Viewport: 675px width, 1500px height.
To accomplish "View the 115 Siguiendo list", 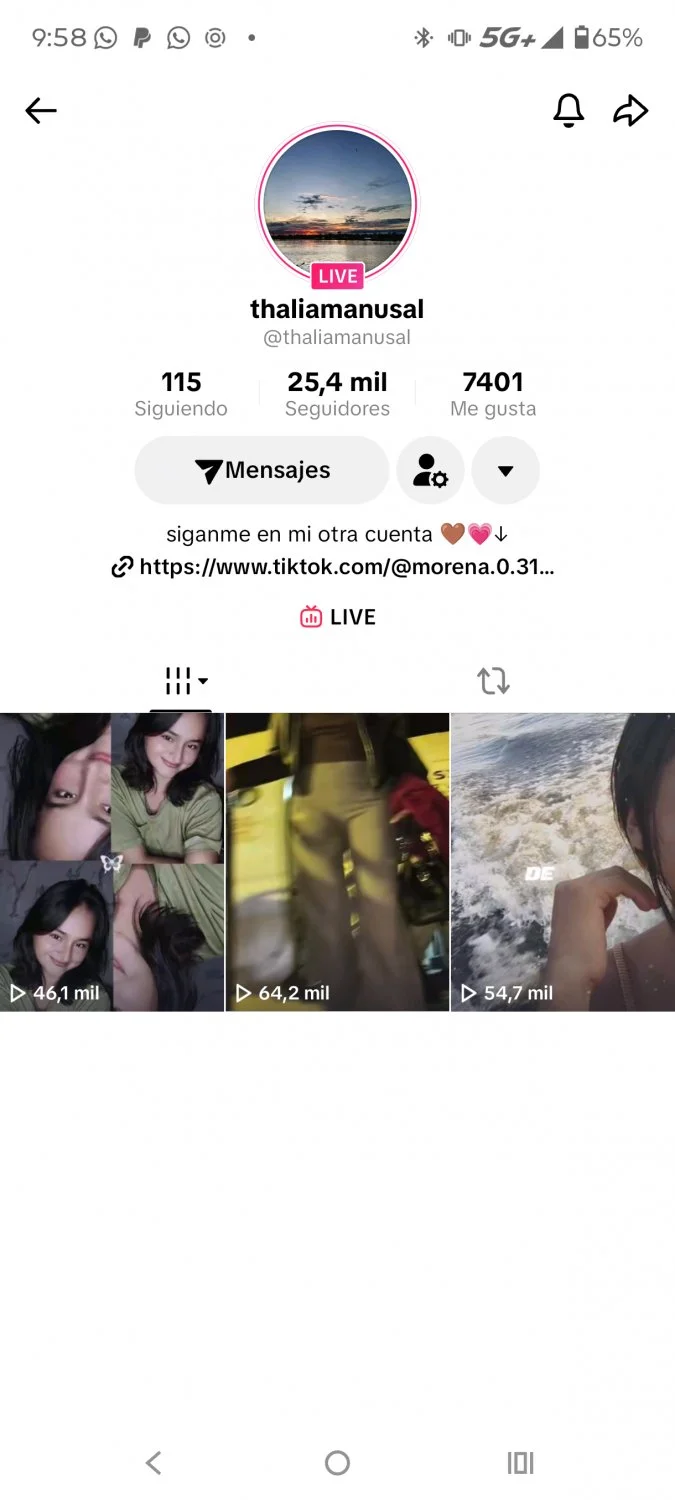I will tap(181, 394).
